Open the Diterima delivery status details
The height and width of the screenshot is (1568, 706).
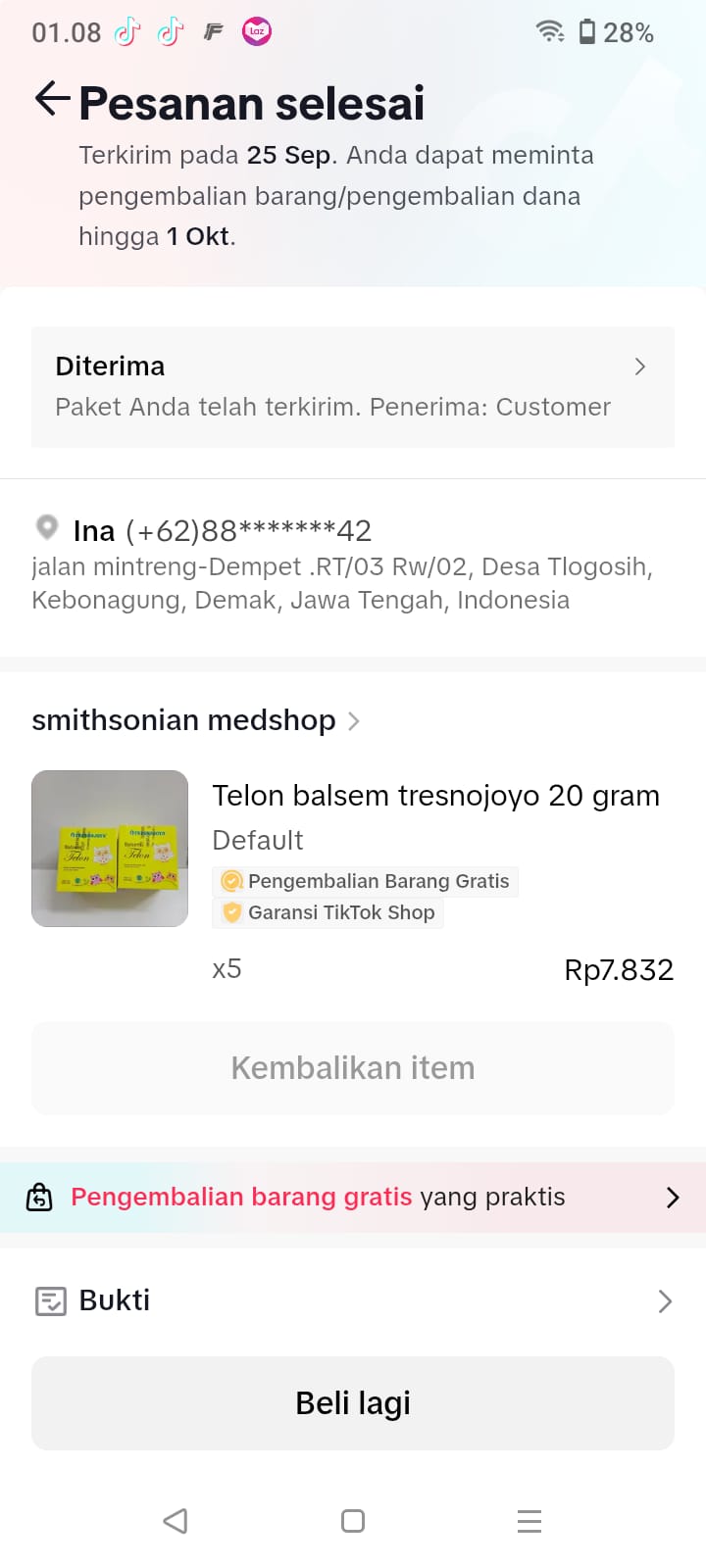pyautogui.click(x=353, y=386)
